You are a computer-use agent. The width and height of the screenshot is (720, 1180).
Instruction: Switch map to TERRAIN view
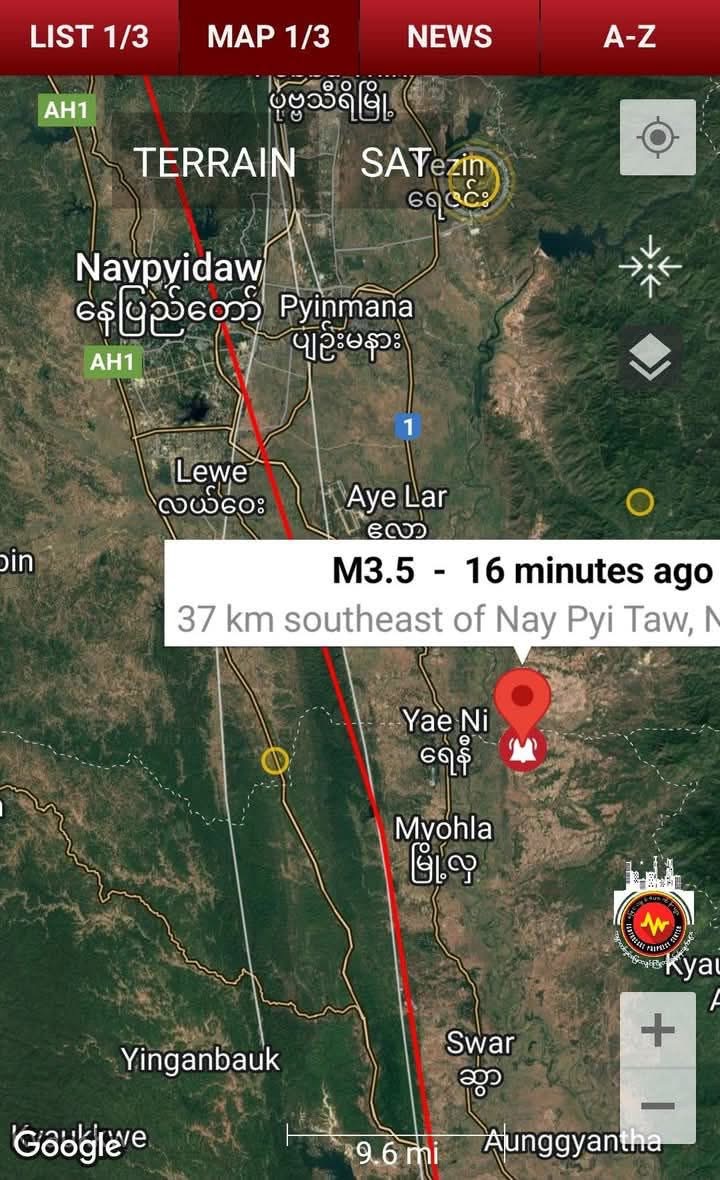point(216,162)
